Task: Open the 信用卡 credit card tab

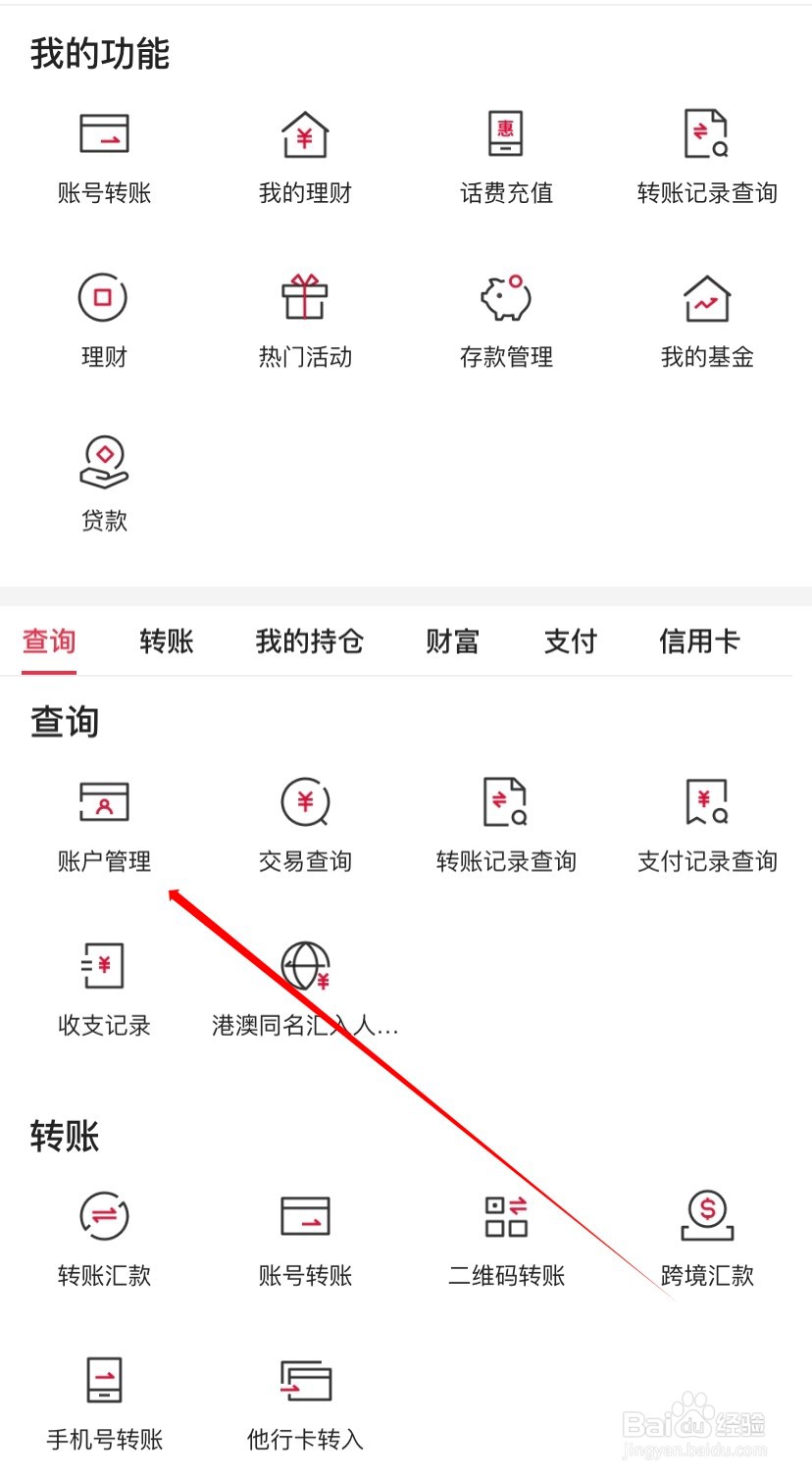Action: click(698, 641)
